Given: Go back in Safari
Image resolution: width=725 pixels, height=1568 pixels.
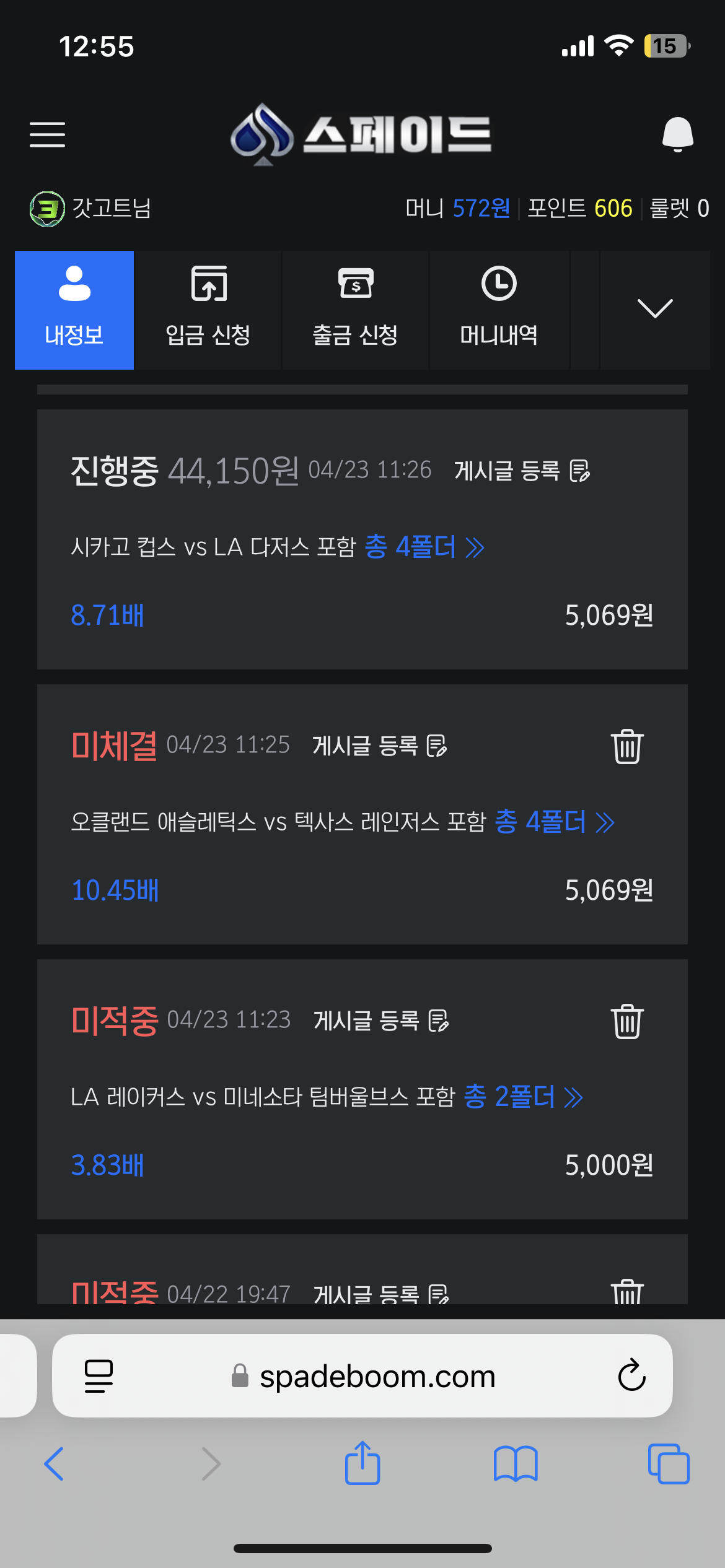Looking at the screenshot, I should tap(55, 1464).
